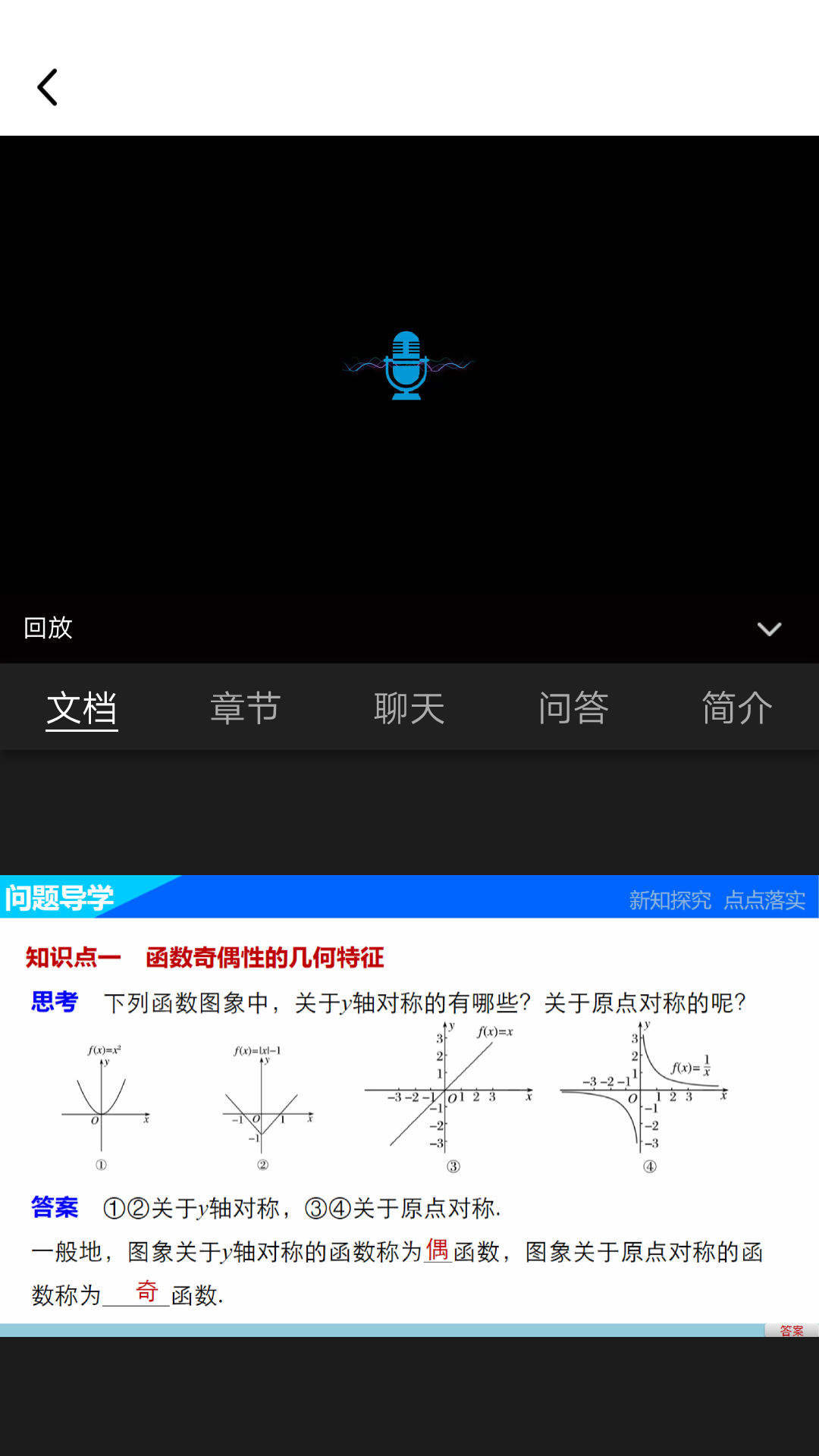The height and width of the screenshot is (1456, 819).
Task: Switch to the 聊天 tab
Action: pos(409,708)
